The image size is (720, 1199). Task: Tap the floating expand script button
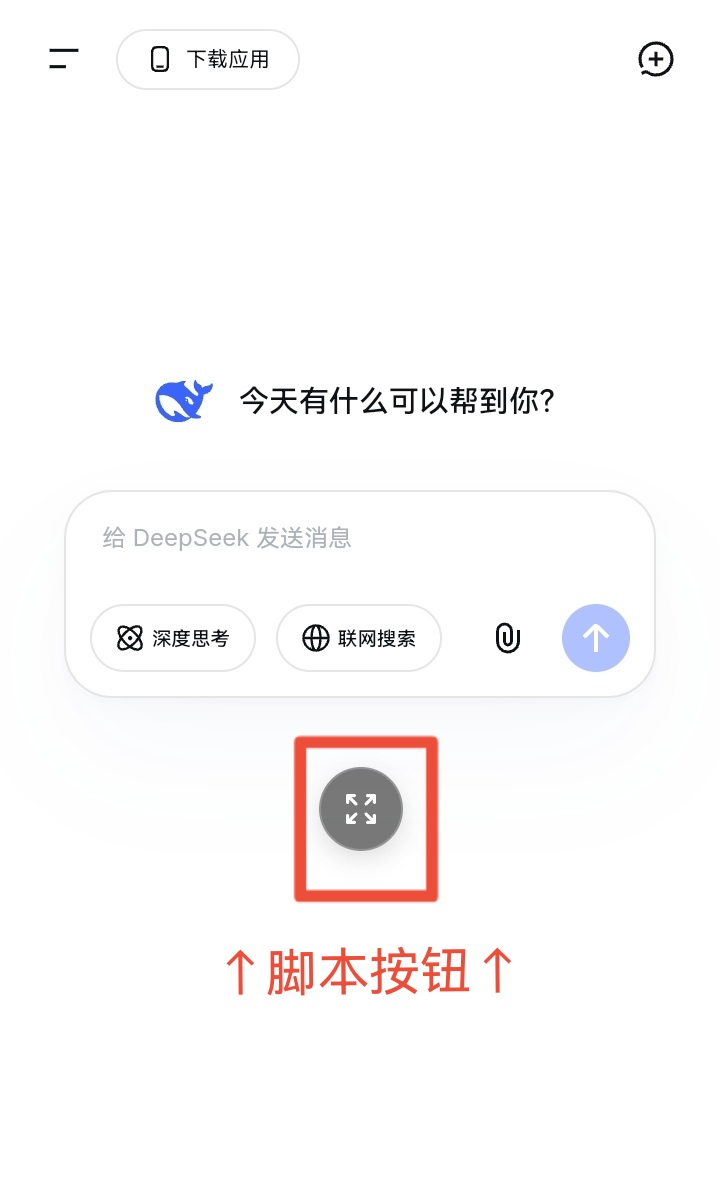click(361, 809)
